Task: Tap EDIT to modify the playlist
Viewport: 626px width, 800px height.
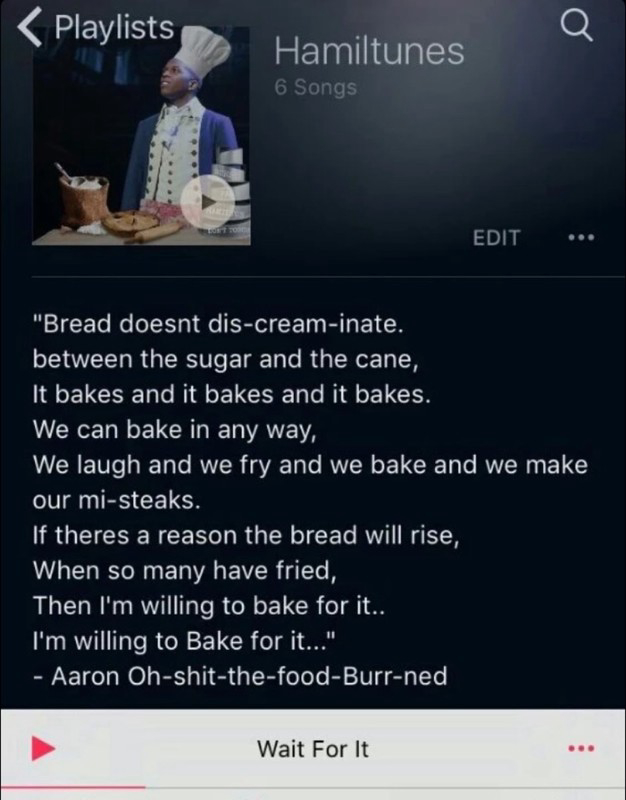Action: pos(496,237)
